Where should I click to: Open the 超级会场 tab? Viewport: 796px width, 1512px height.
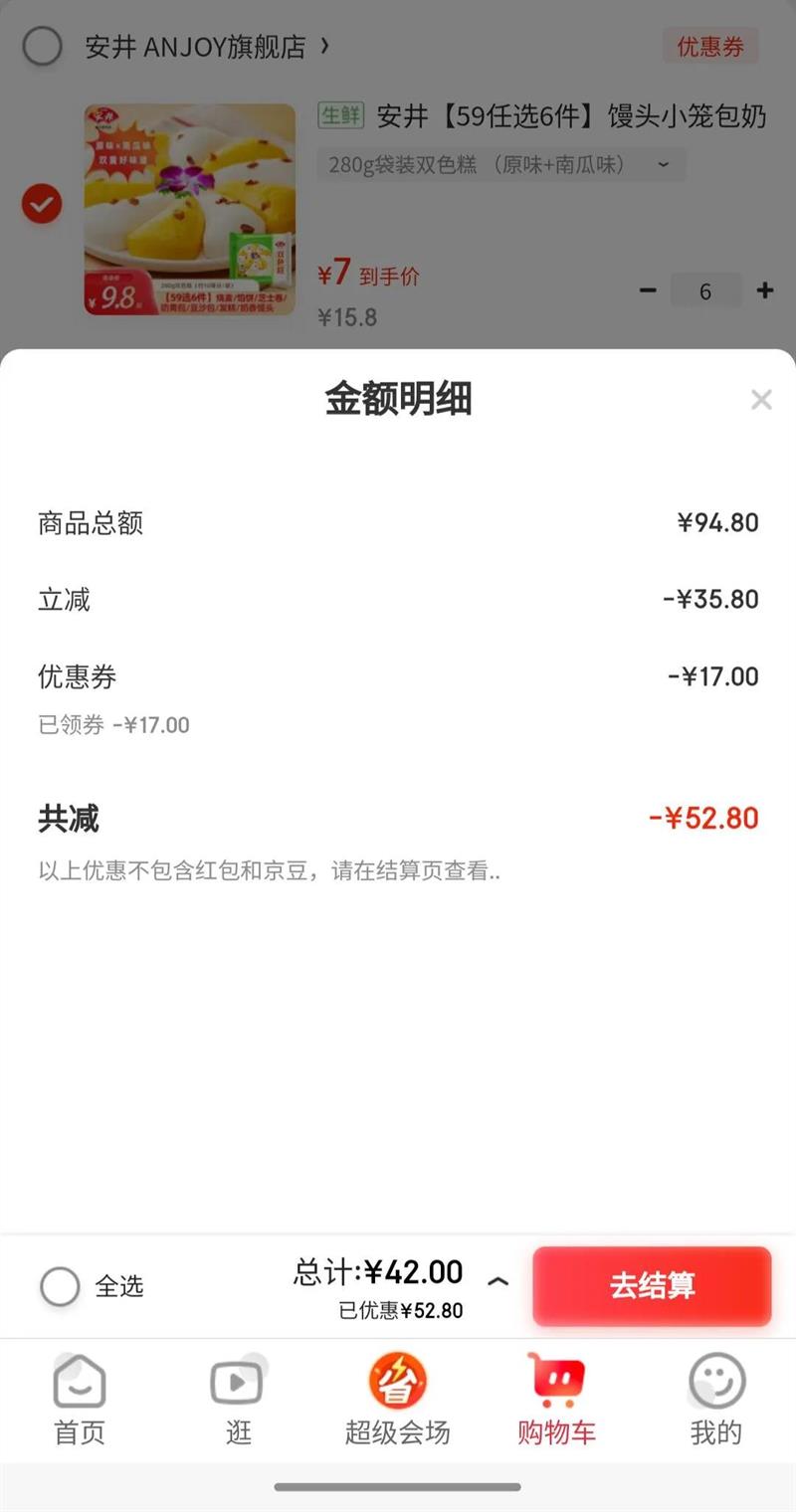tap(397, 1400)
